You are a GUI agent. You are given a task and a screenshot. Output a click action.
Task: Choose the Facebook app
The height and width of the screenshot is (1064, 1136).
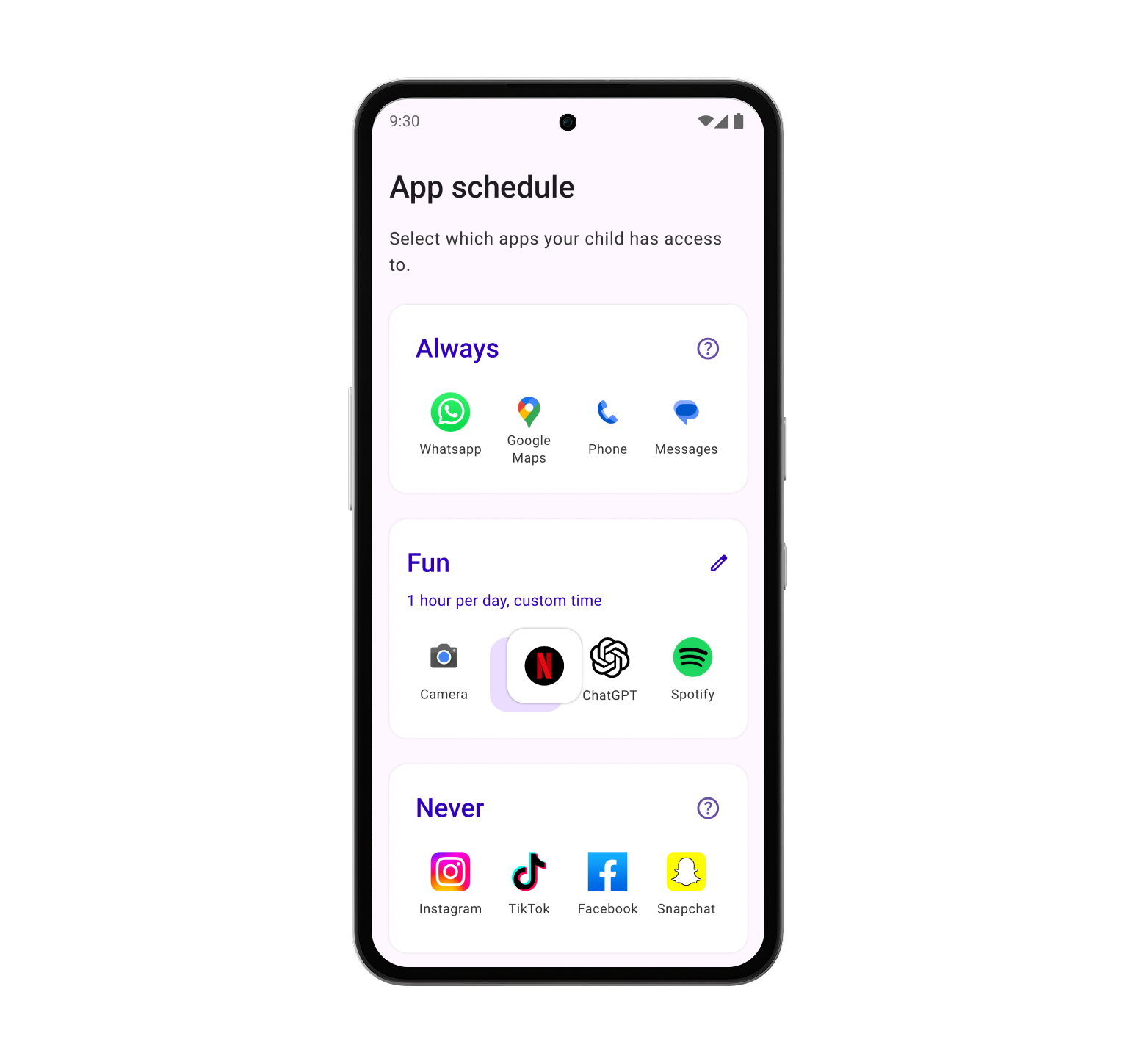pos(607,872)
